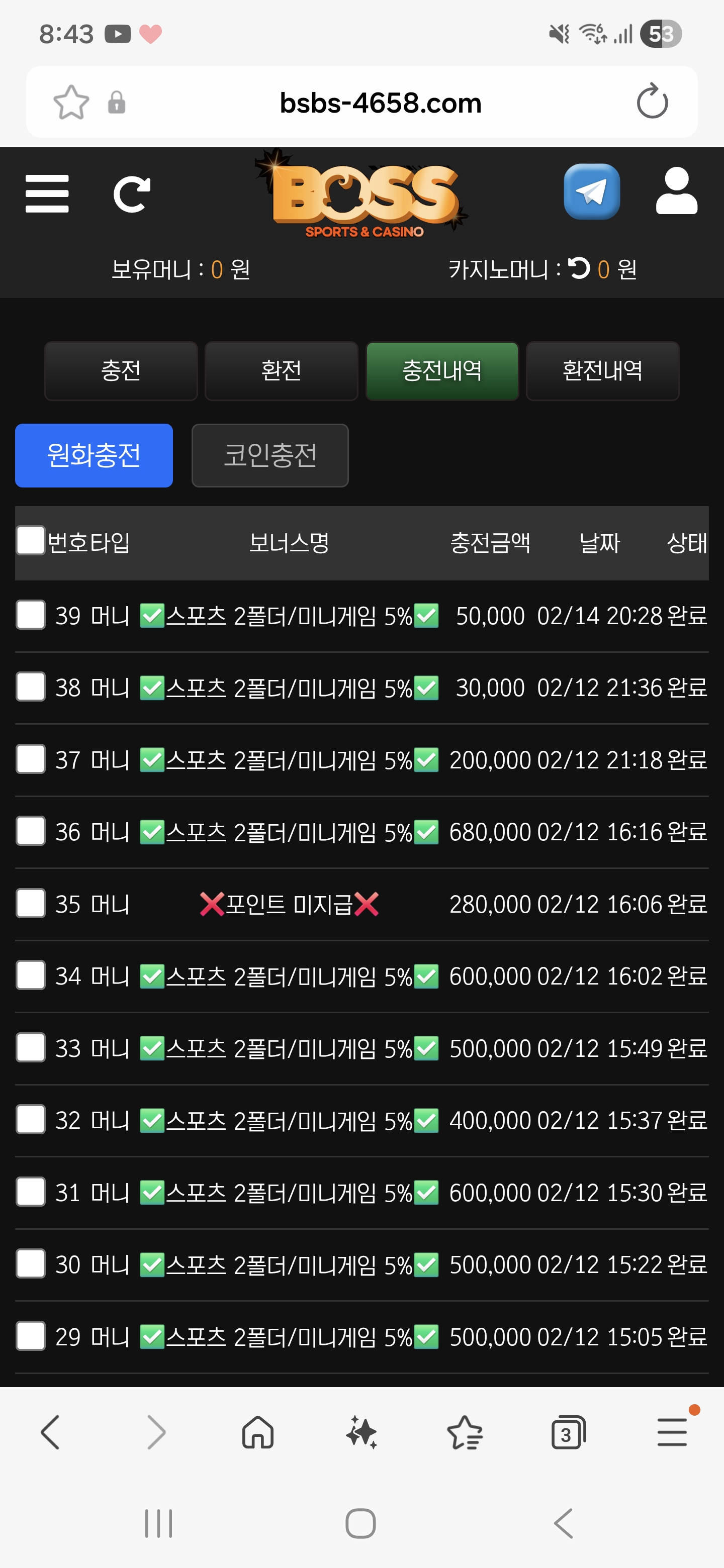Open the tab manager showing 3 tabs
Image resolution: width=724 pixels, height=1568 pixels.
[x=569, y=1433]
